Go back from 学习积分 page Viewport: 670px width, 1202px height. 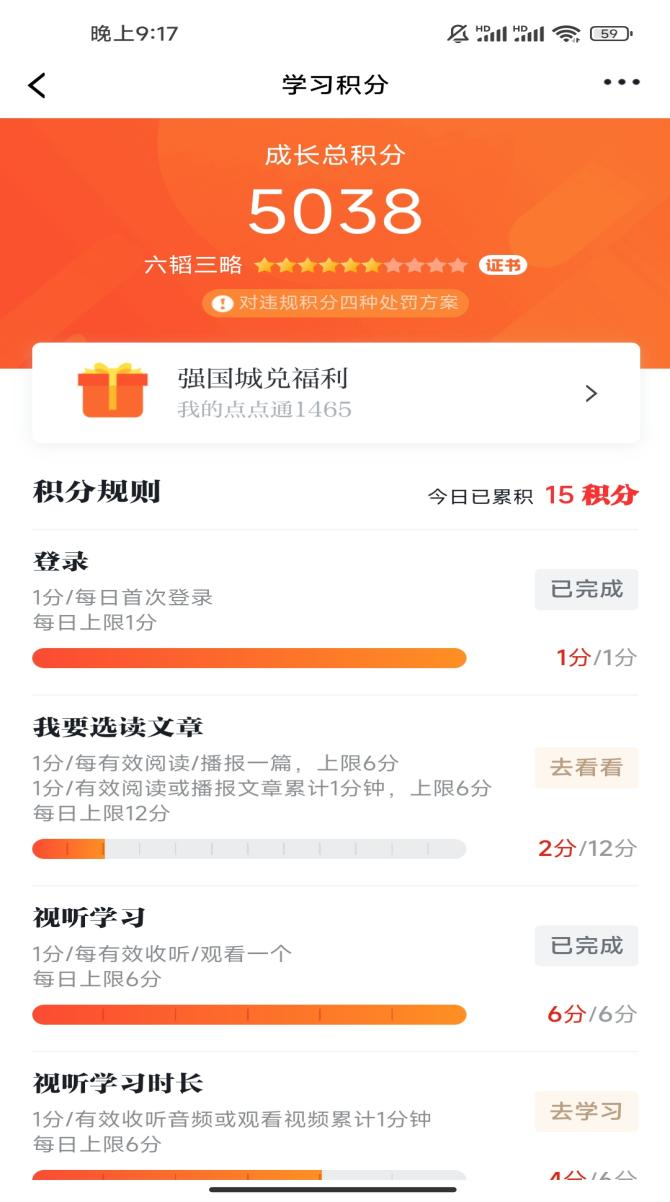37,85
